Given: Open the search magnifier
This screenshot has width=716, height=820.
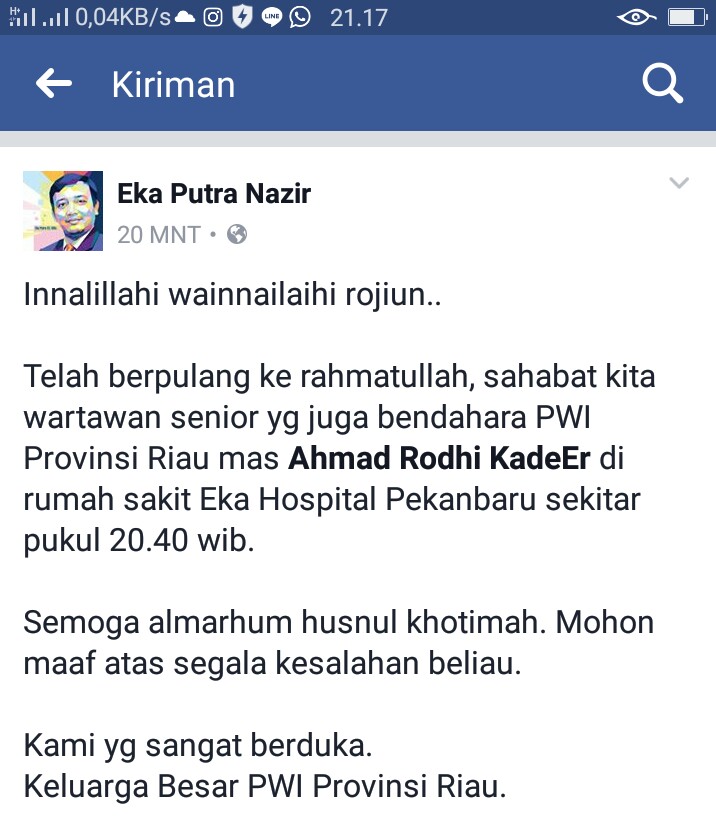Looking at the screenshot, I should (661, 85).
